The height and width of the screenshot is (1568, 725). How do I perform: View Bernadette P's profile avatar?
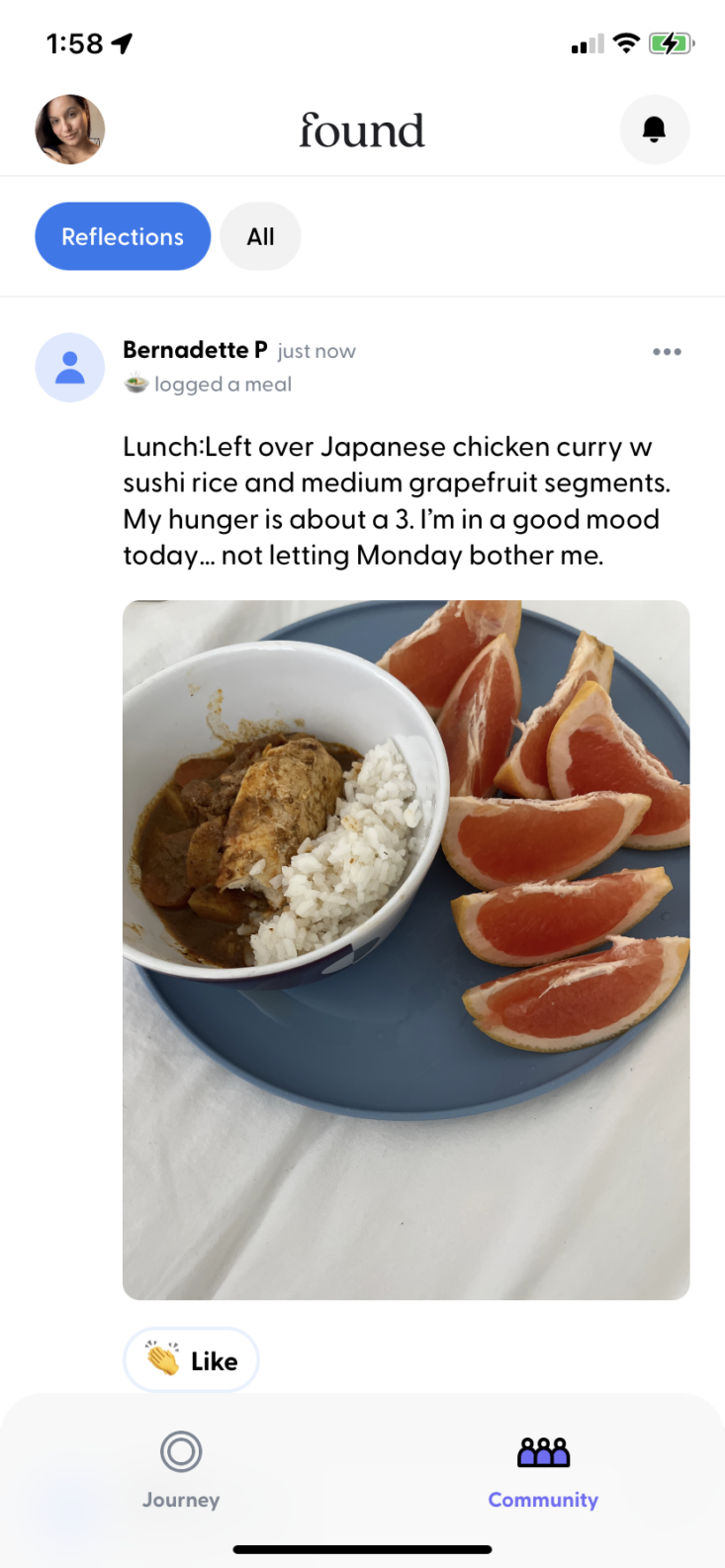coord(70,368)
